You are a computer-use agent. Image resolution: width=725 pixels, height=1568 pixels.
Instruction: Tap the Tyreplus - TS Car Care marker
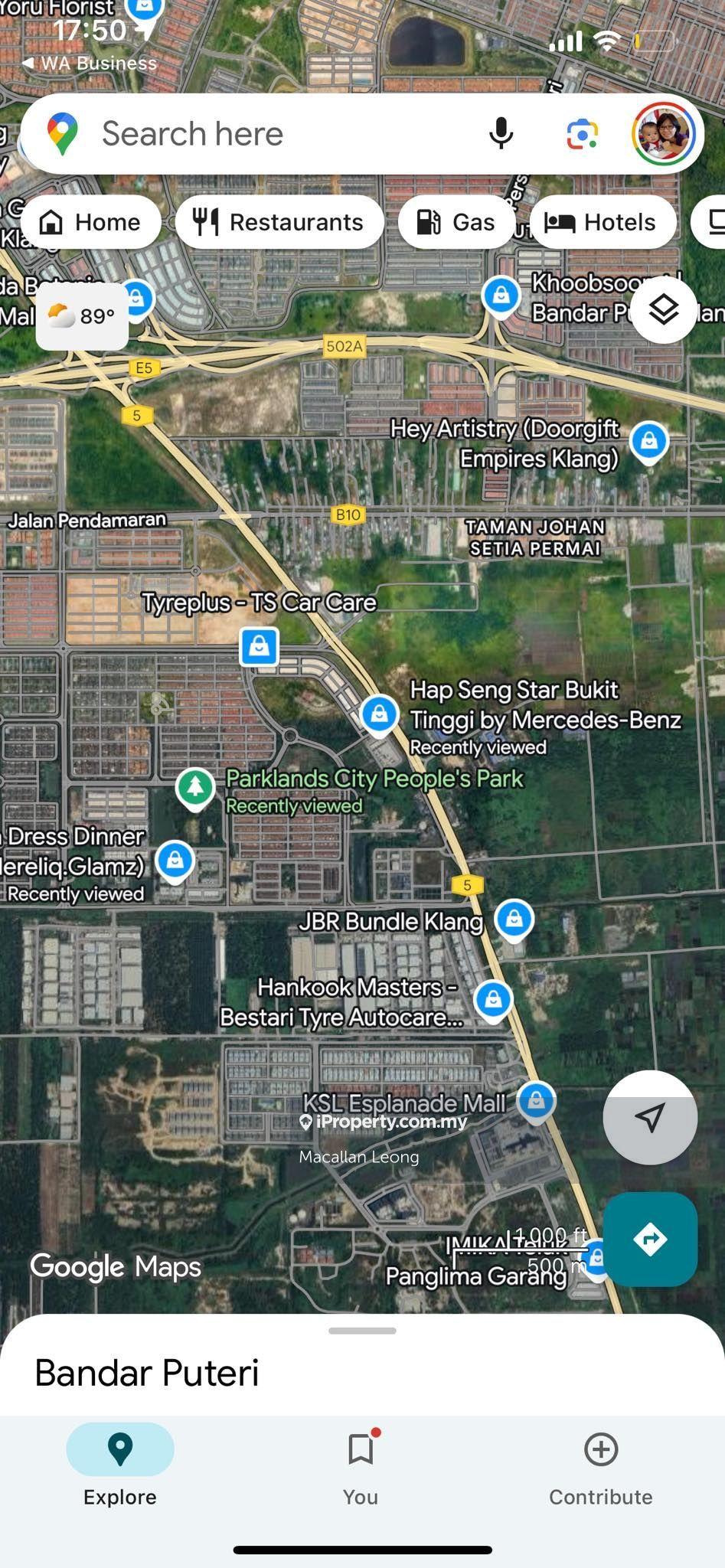[x=259, y=646]
